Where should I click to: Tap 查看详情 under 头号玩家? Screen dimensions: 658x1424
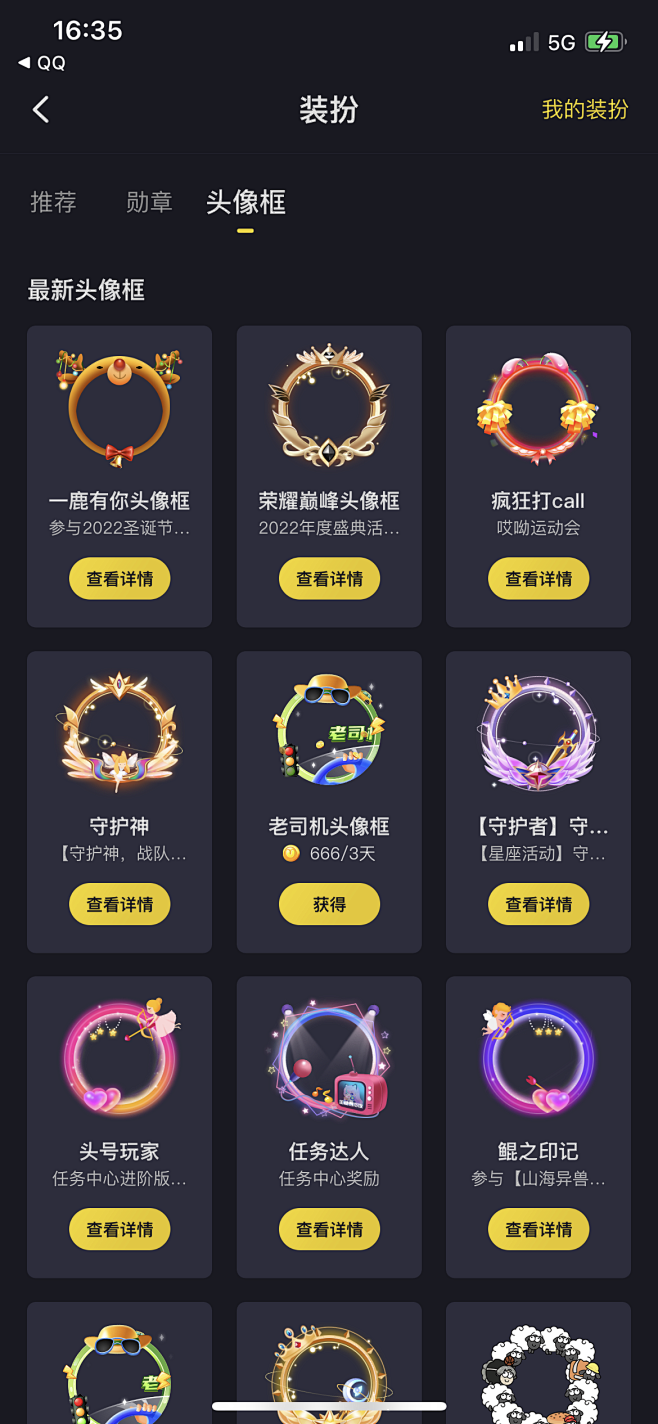point(119,1229)
